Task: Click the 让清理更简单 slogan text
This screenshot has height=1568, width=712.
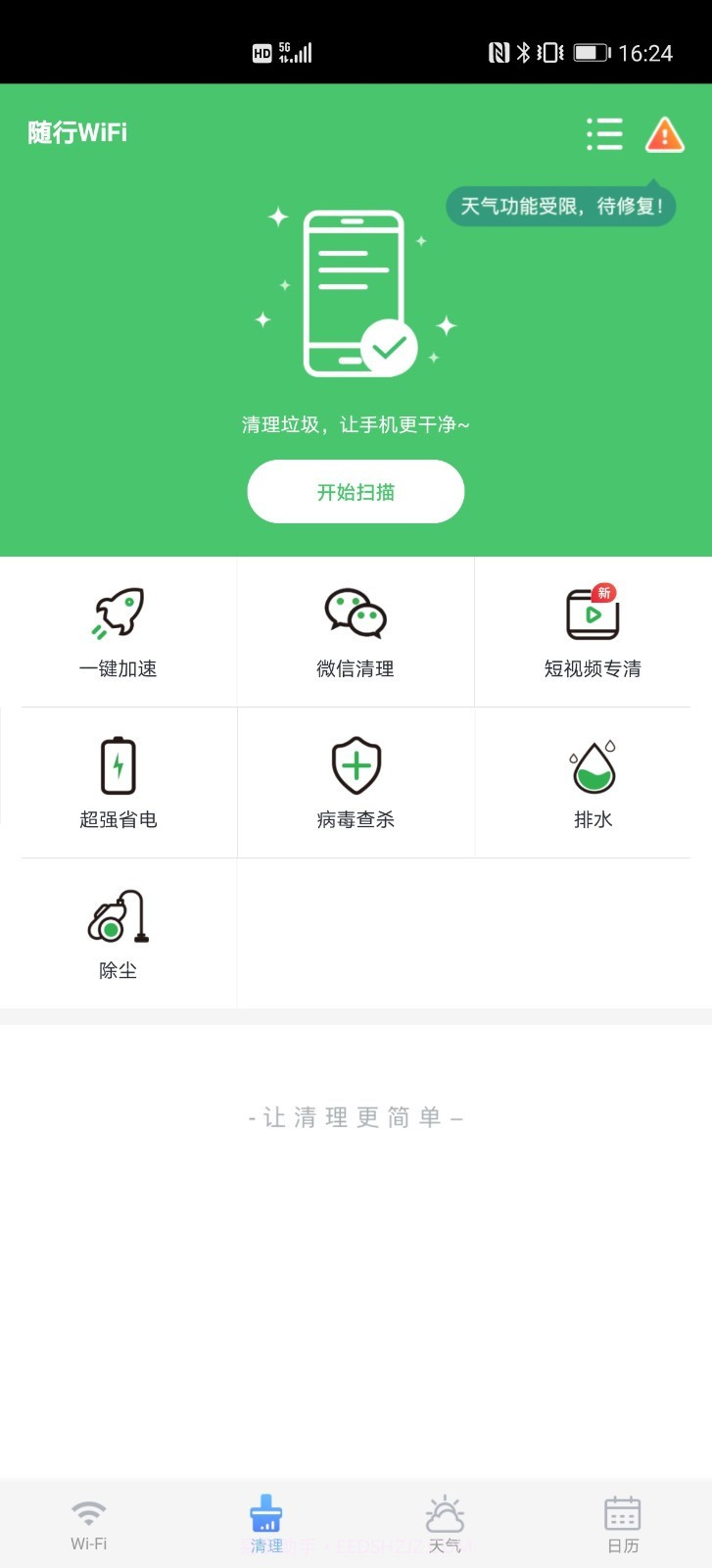Action: point(356,1116)
